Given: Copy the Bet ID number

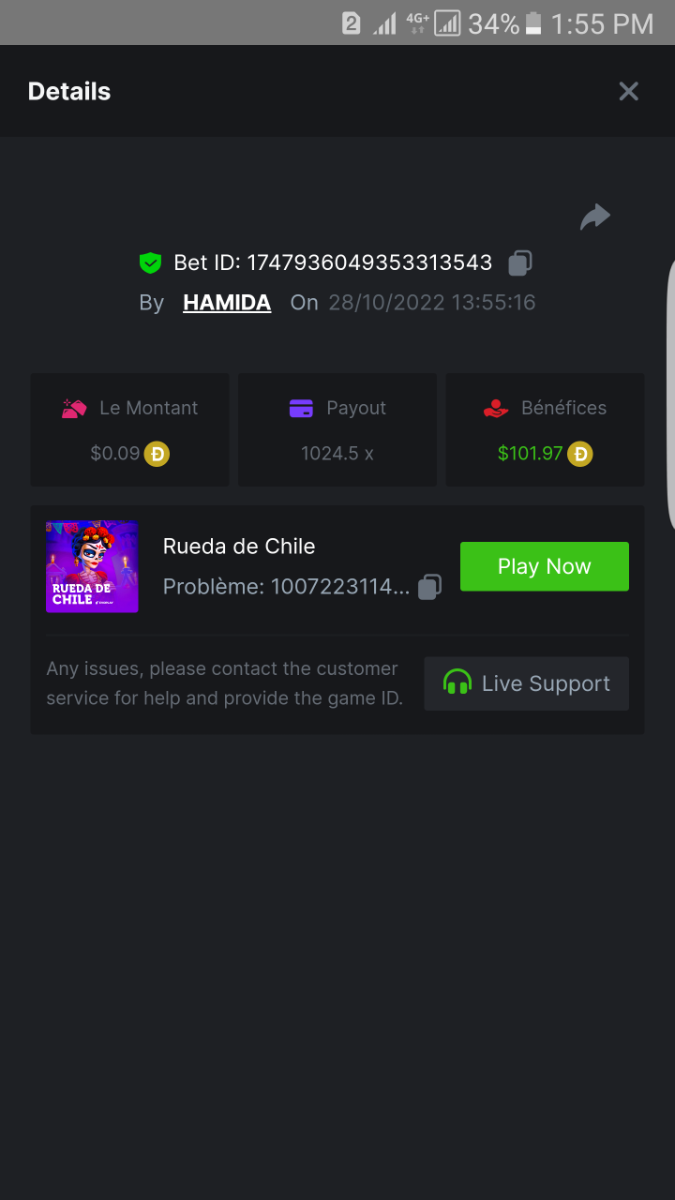Looking at the screenshot, I should 520,263.
